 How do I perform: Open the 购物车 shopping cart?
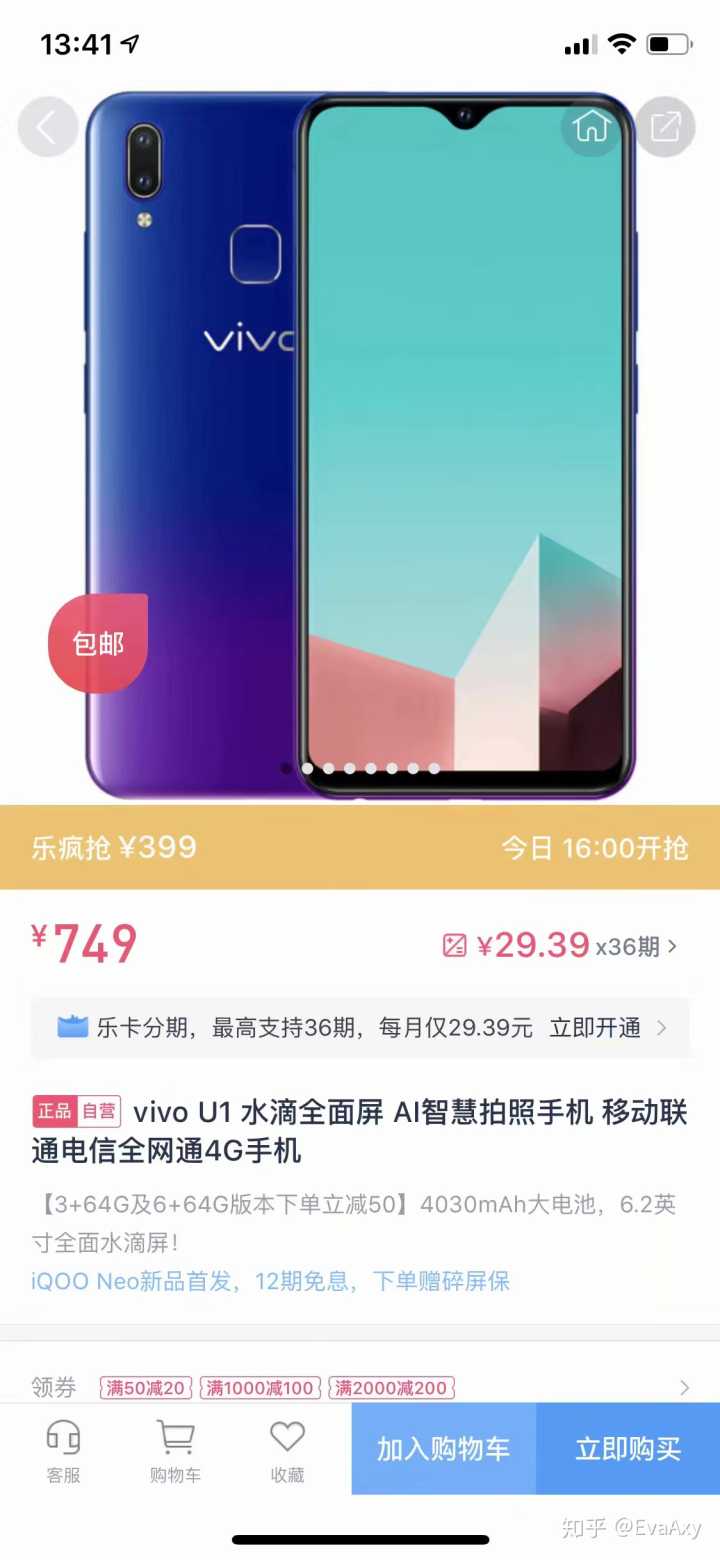175,1451
